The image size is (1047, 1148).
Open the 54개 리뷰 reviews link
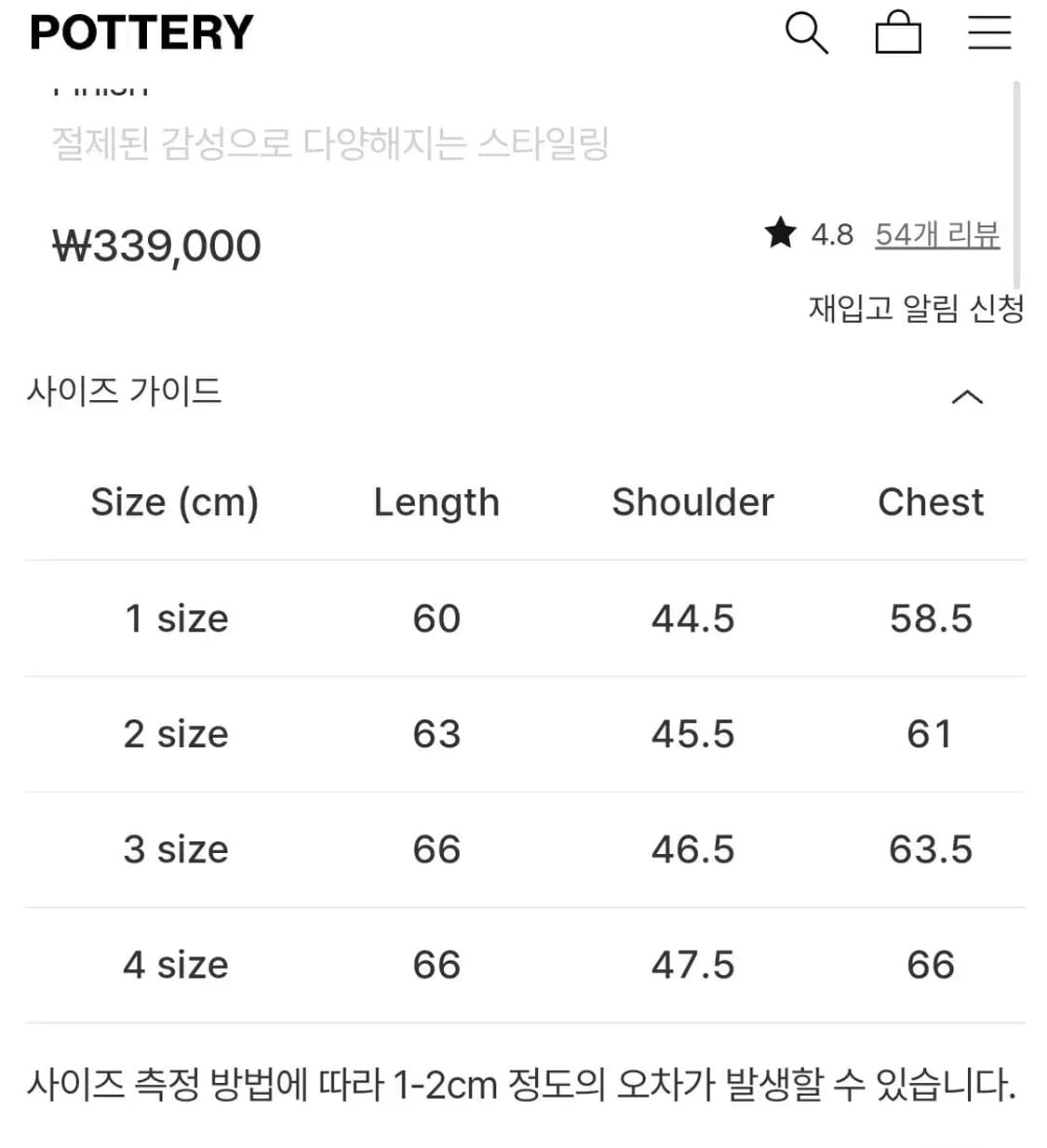click(x=937, y=234)
